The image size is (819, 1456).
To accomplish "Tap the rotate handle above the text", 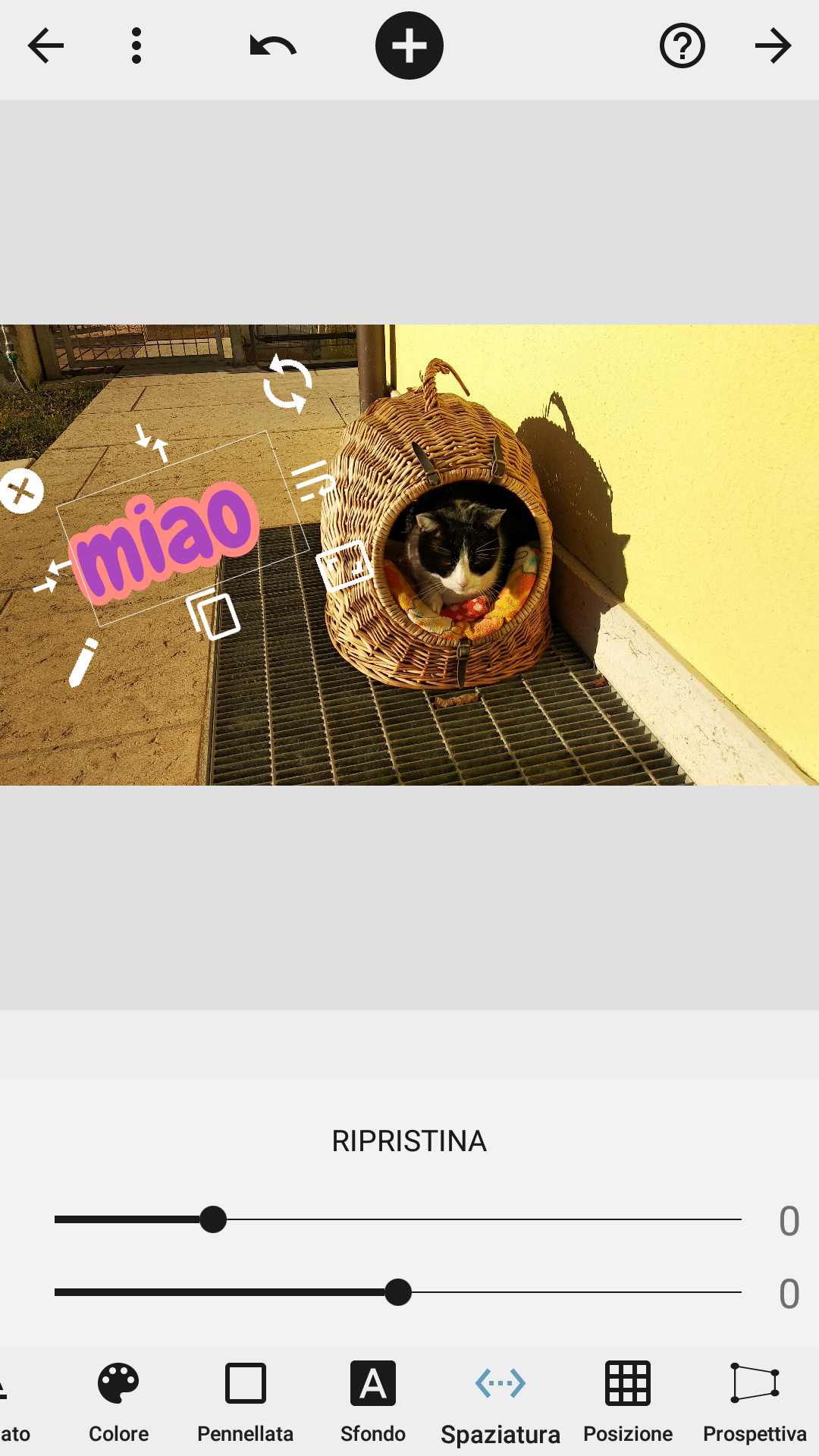I will tap(287, 384).
